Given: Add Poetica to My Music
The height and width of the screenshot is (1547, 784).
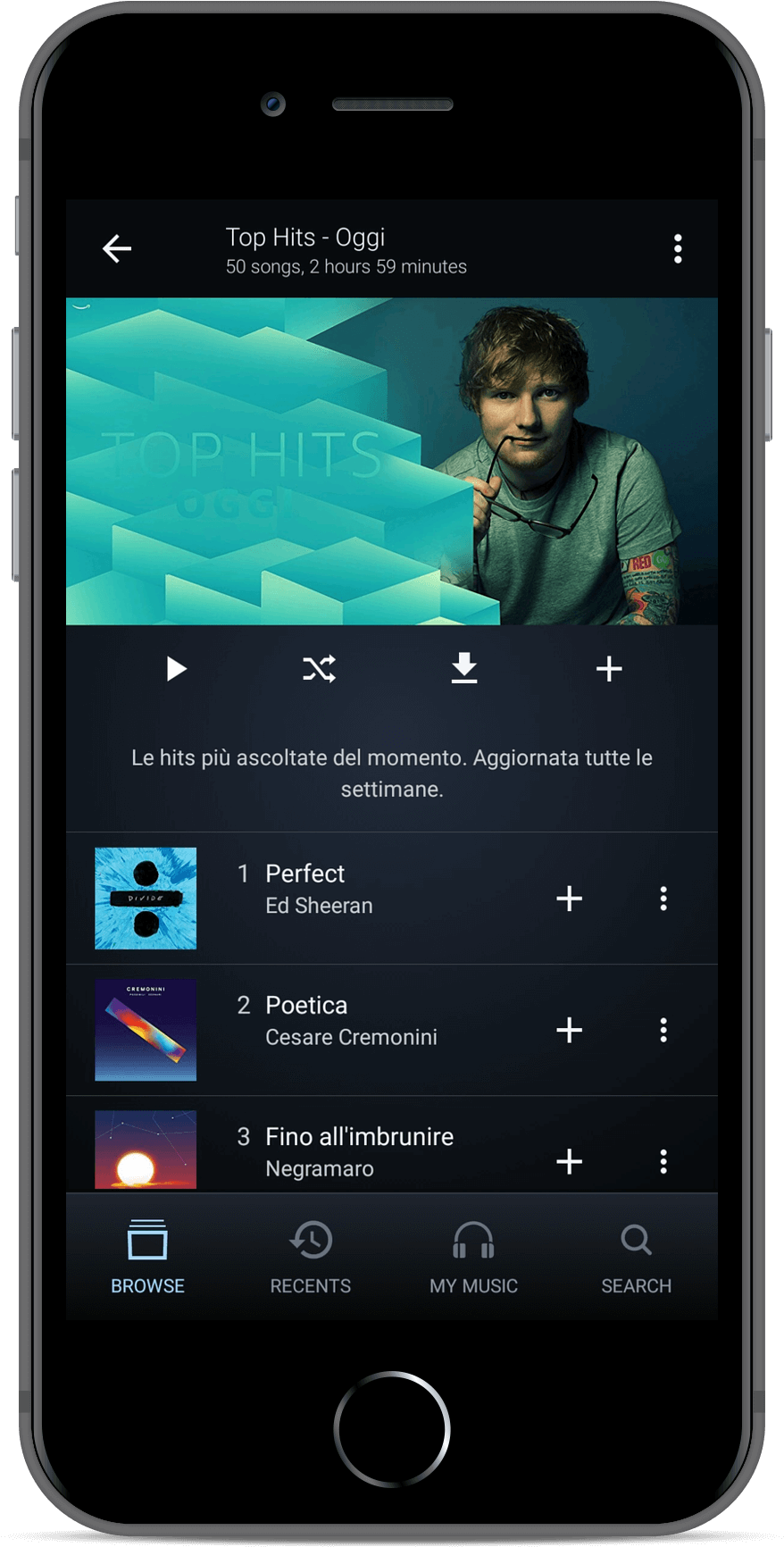Looking at the screenshot, I should click(x=569, y=1030).
